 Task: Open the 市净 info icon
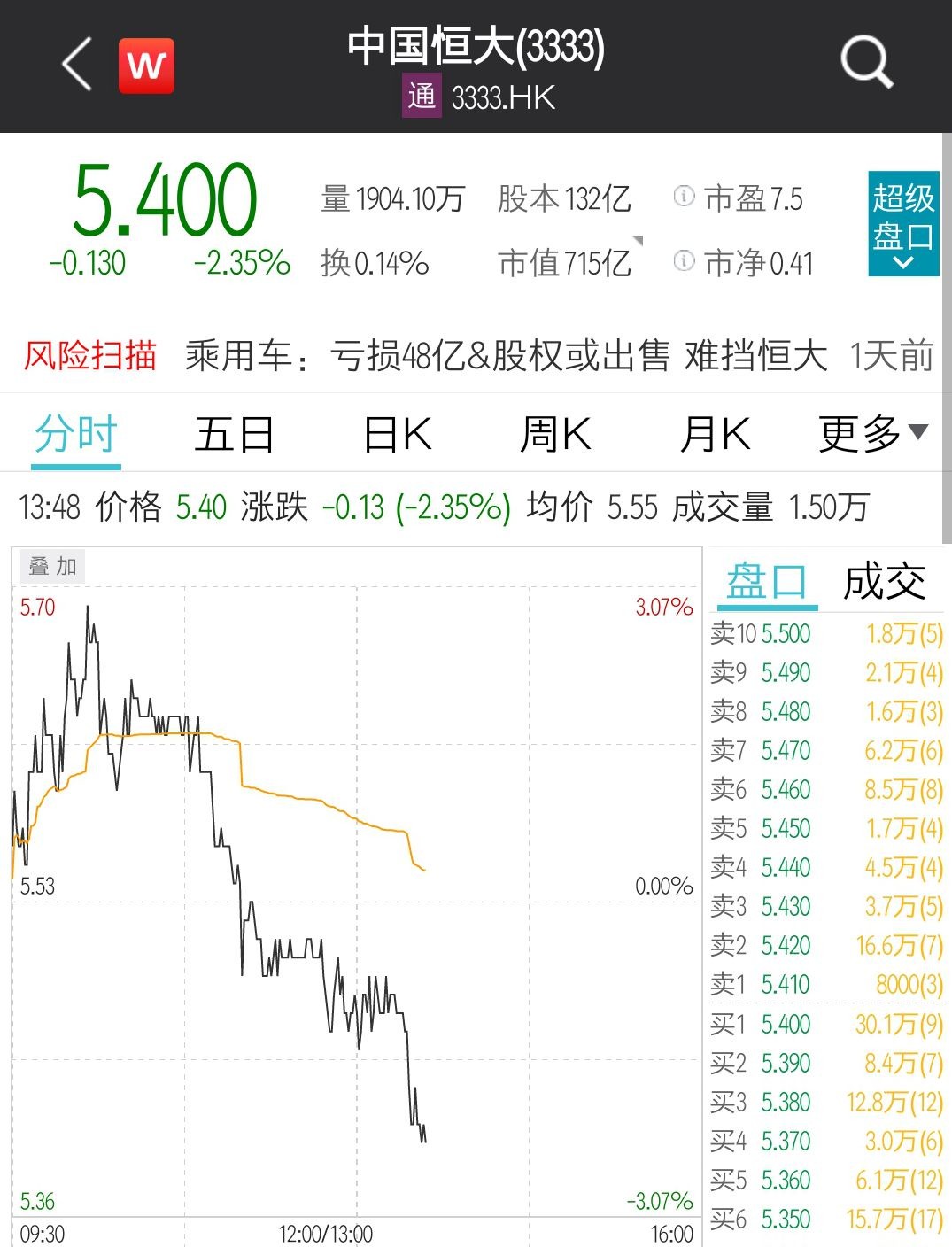point(684,261)
